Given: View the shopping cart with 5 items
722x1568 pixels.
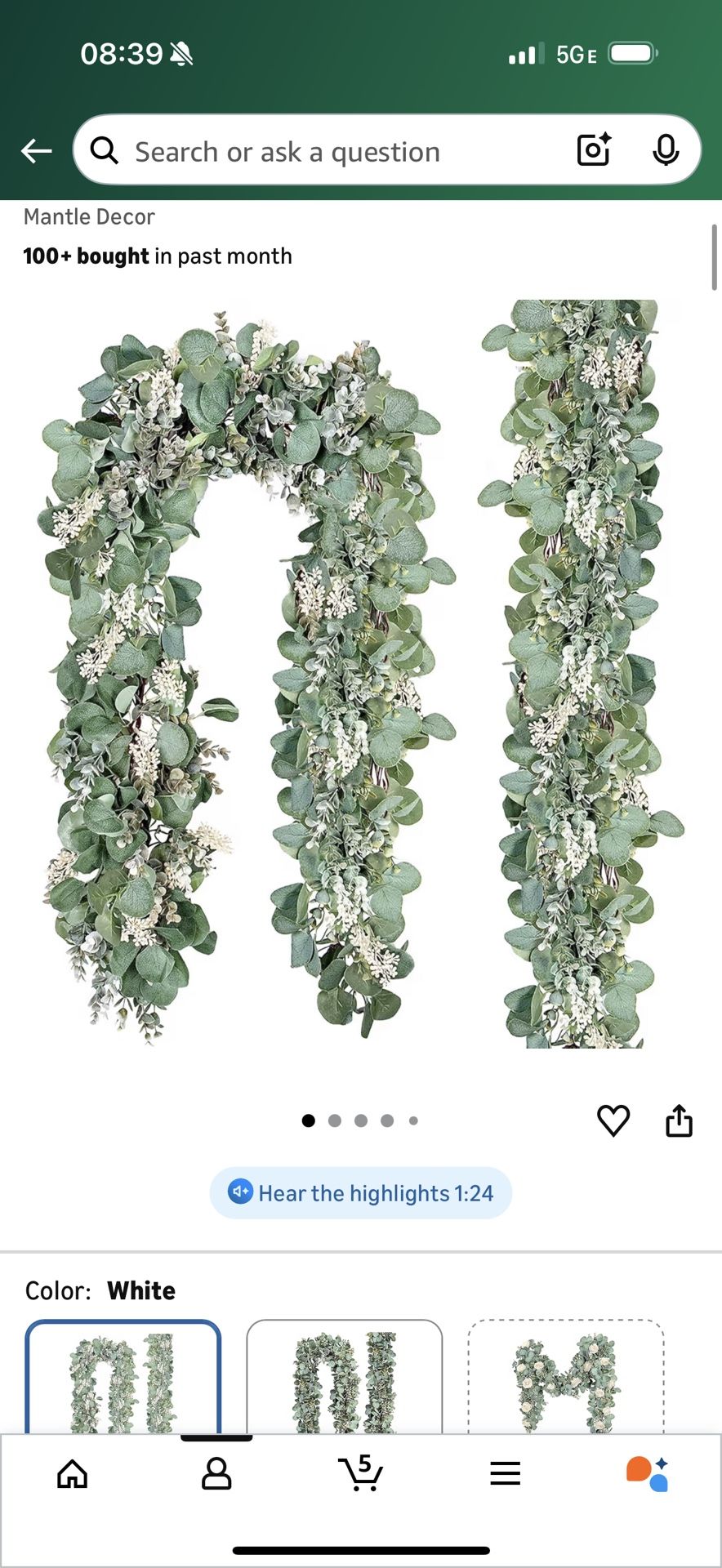Looking at the screenshot, I should pyautogui.click(x=361, y=1473).
